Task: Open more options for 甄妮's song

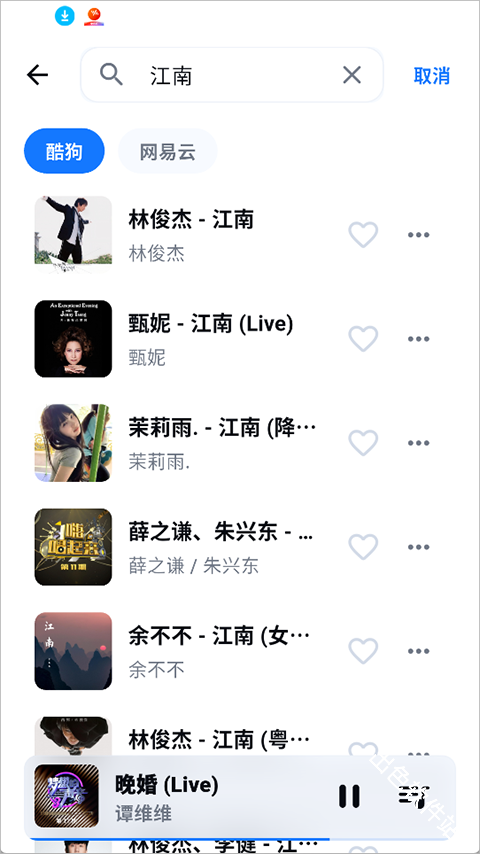Action: (418, 339)
